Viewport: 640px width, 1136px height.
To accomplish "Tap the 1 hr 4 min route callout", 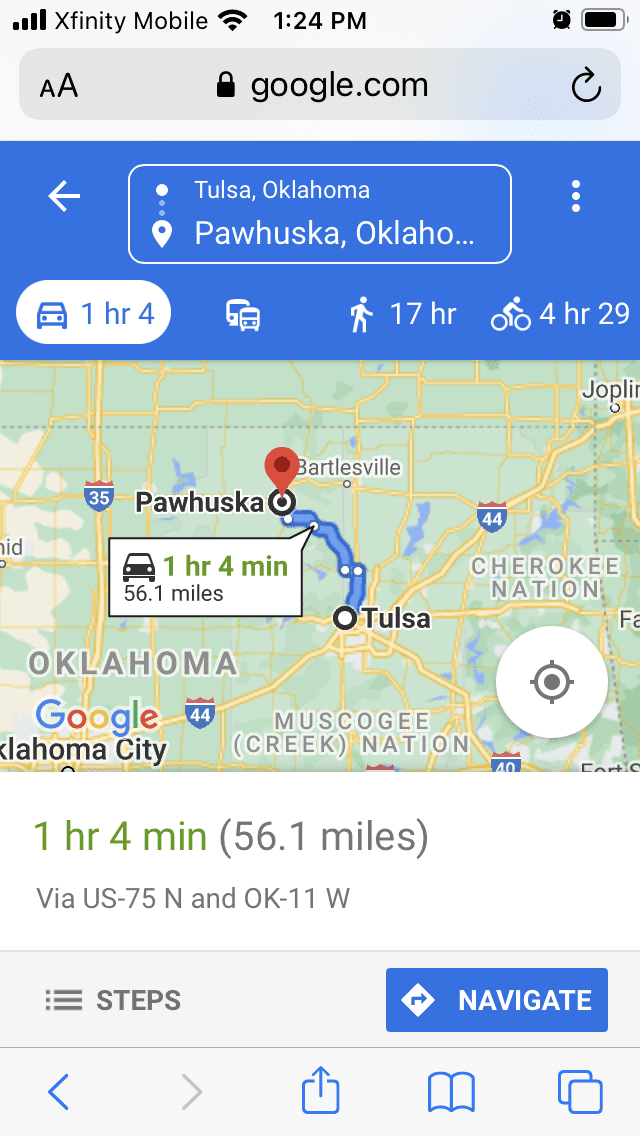I will 205,578.
